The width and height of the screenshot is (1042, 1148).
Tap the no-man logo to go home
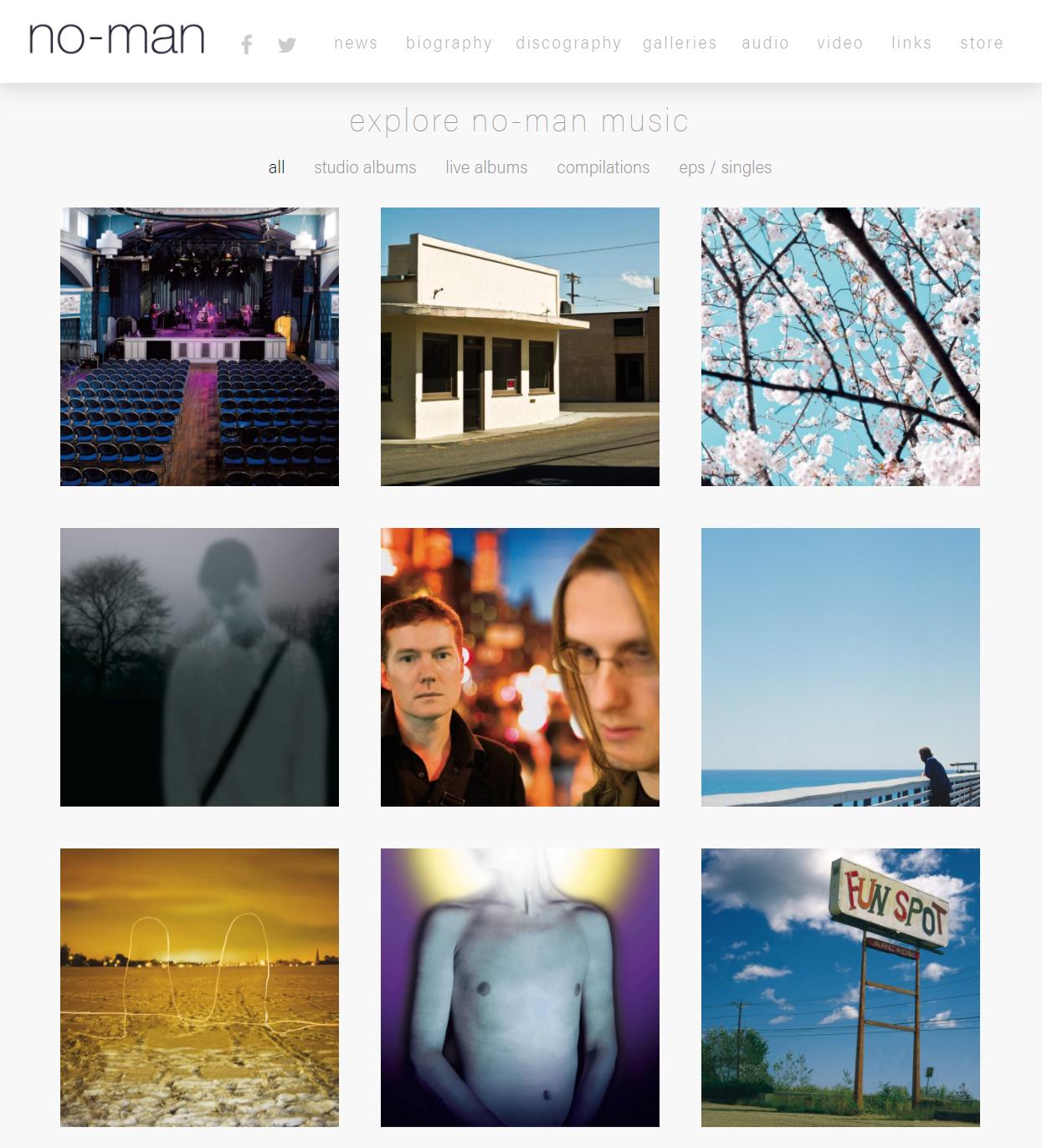click(x=116, y=38)
